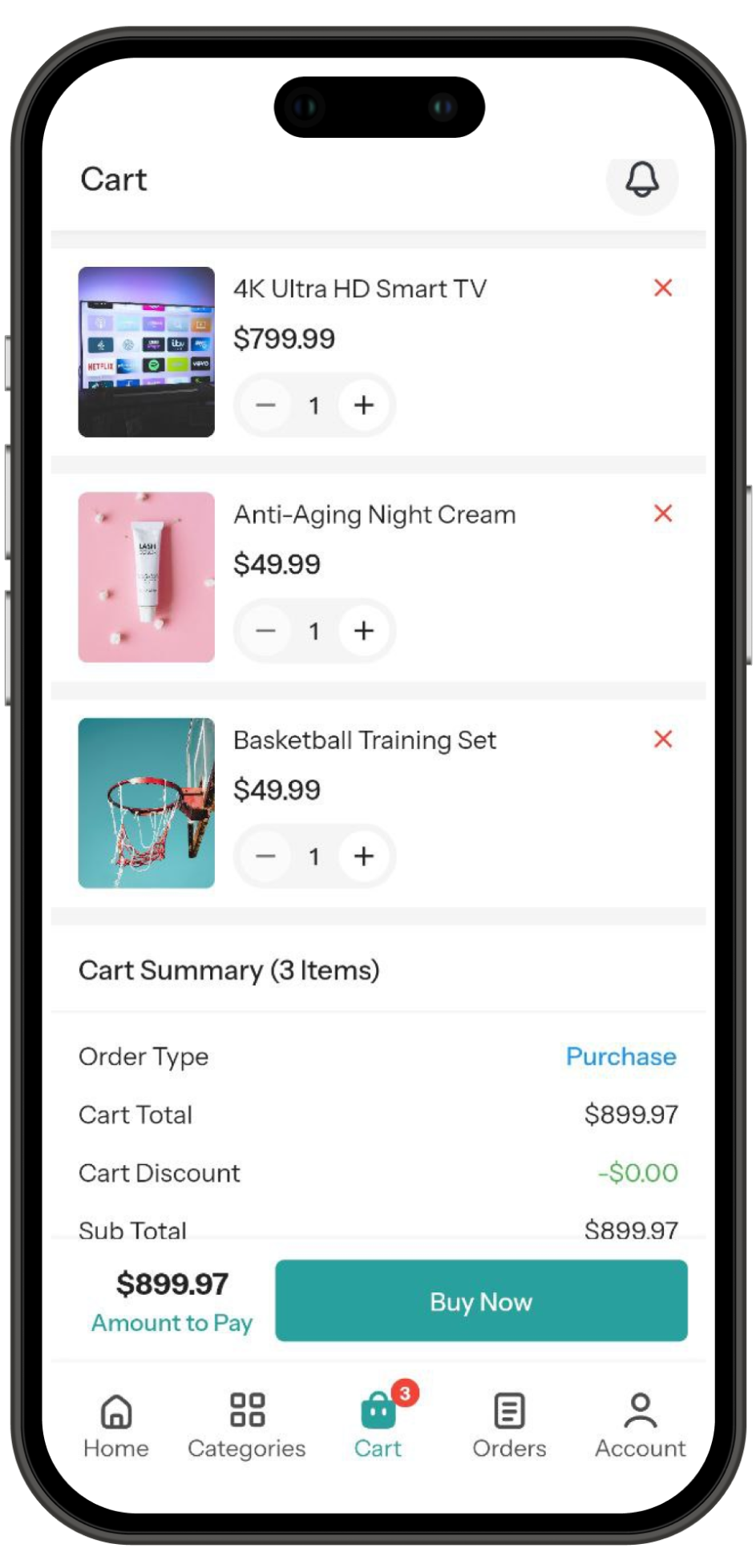Screen dimensions: 756x1568
Task: Remove Basketball Training Set from cart
Action: (x=662, y=740)
